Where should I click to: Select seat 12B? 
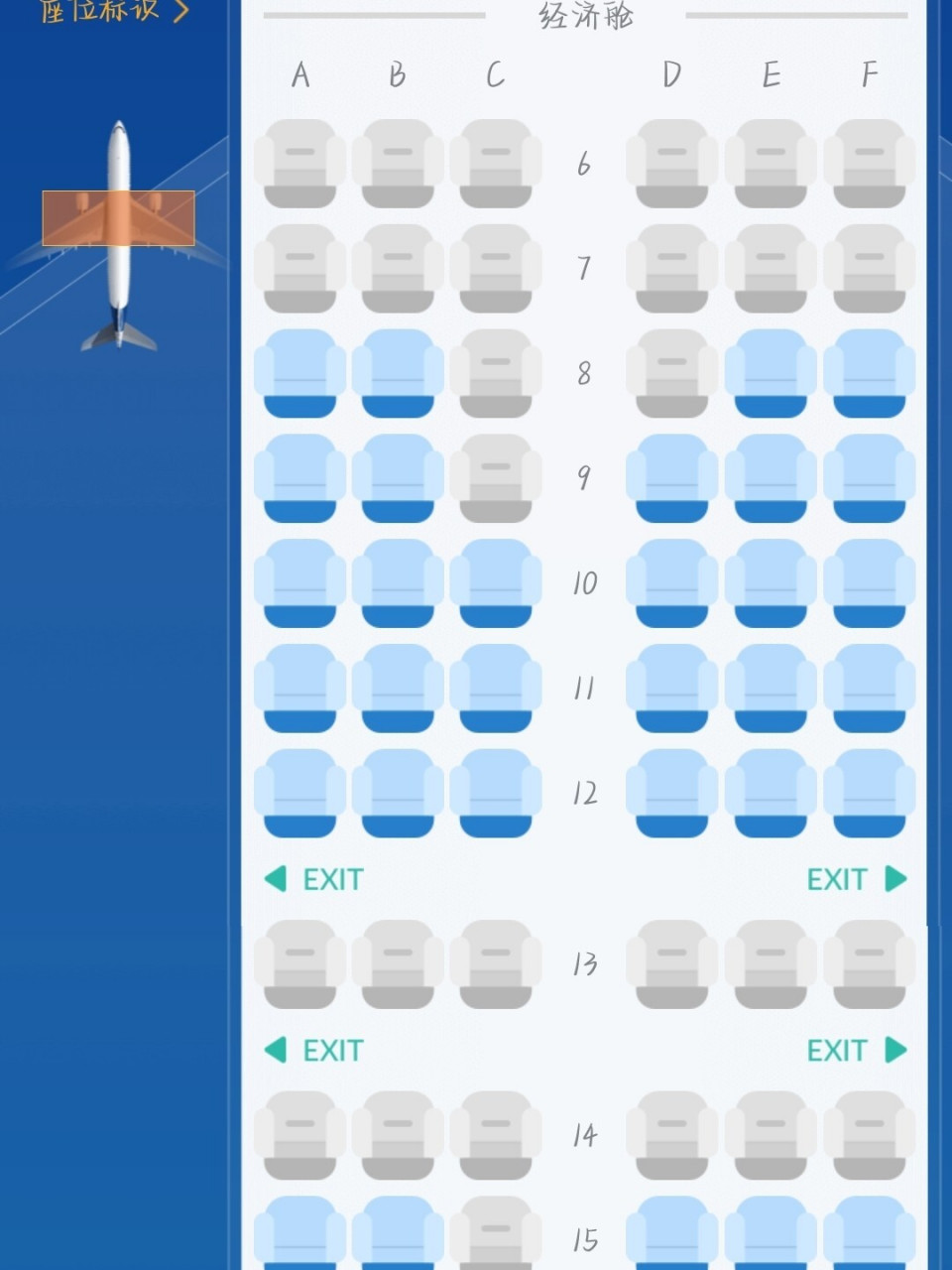point(398,794)
